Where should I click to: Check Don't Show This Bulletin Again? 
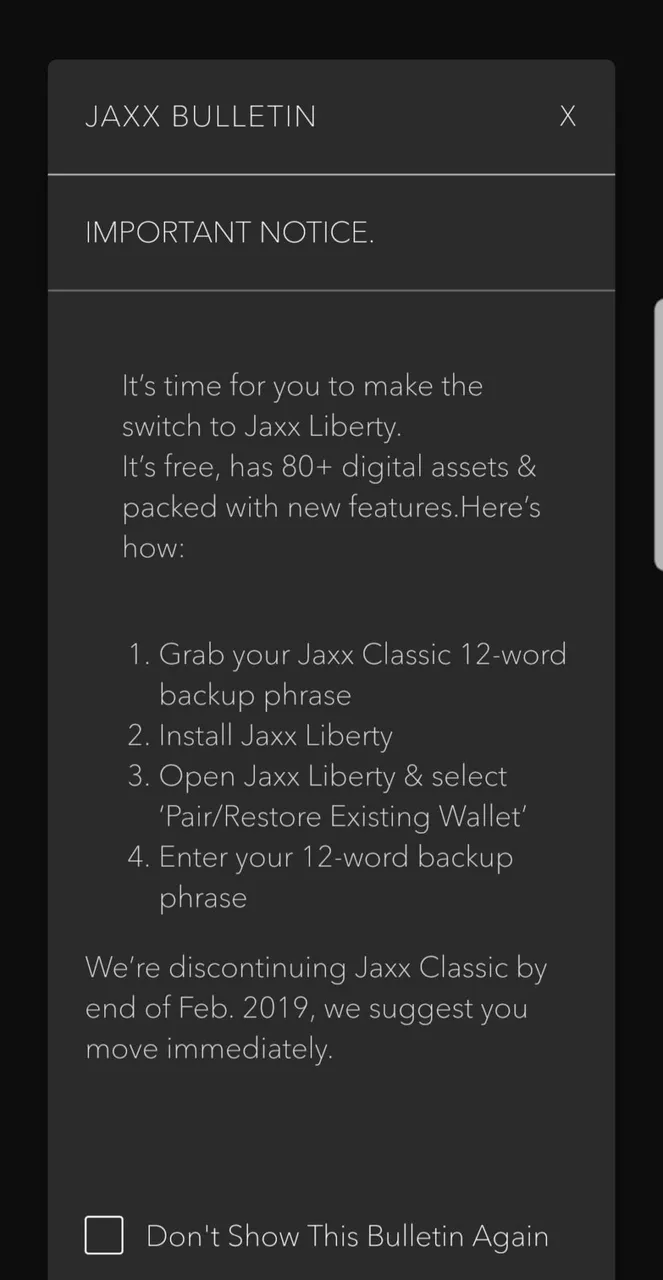coord(104,1235)
